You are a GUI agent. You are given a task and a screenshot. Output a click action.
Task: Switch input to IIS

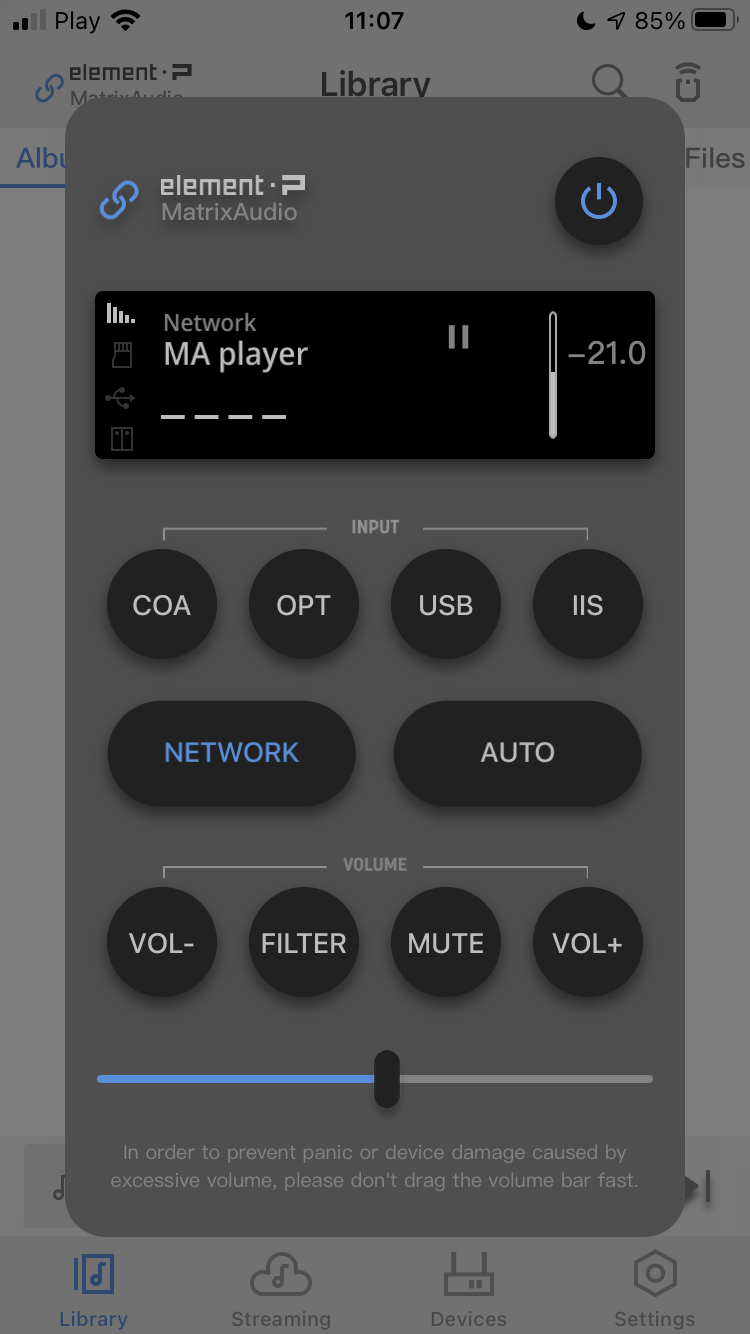click(587, 605)
